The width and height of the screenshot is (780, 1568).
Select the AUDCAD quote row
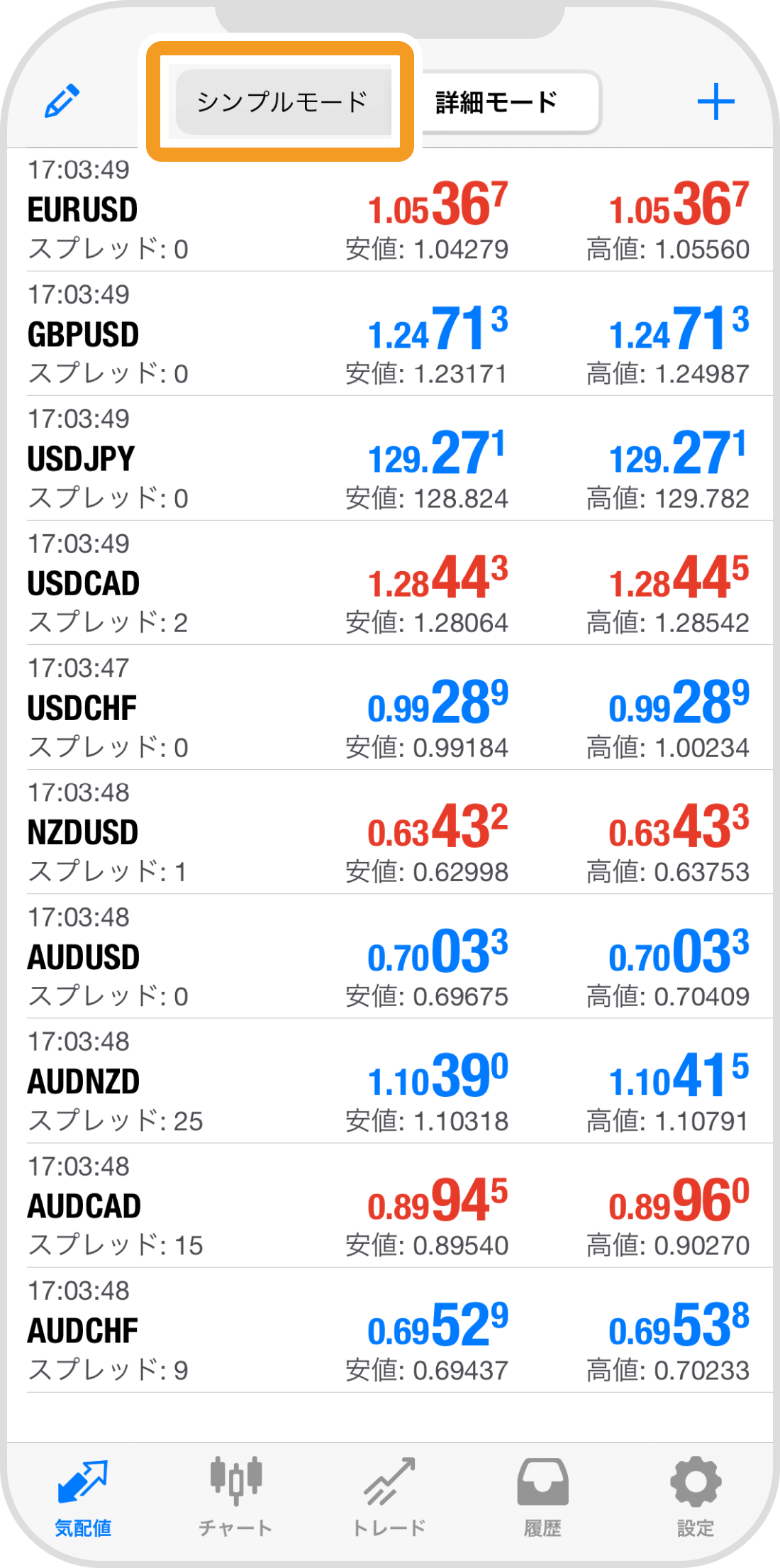point(389,1206)
